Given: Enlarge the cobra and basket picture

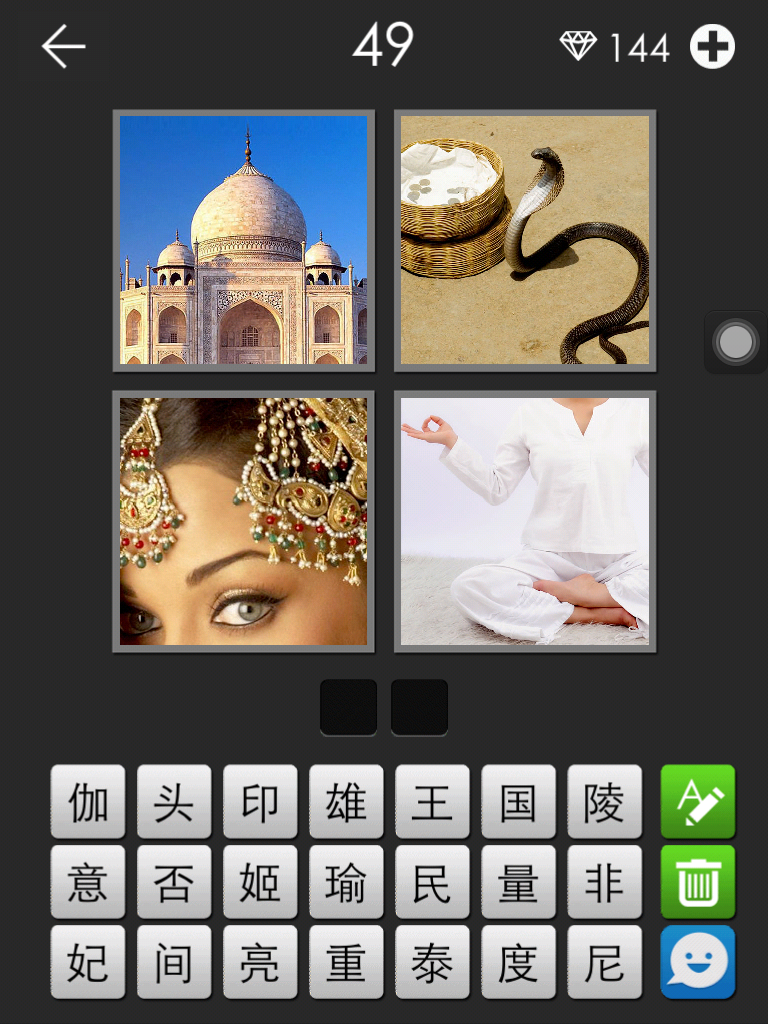Looking at the screenshot, I should [x=525, y=240].
